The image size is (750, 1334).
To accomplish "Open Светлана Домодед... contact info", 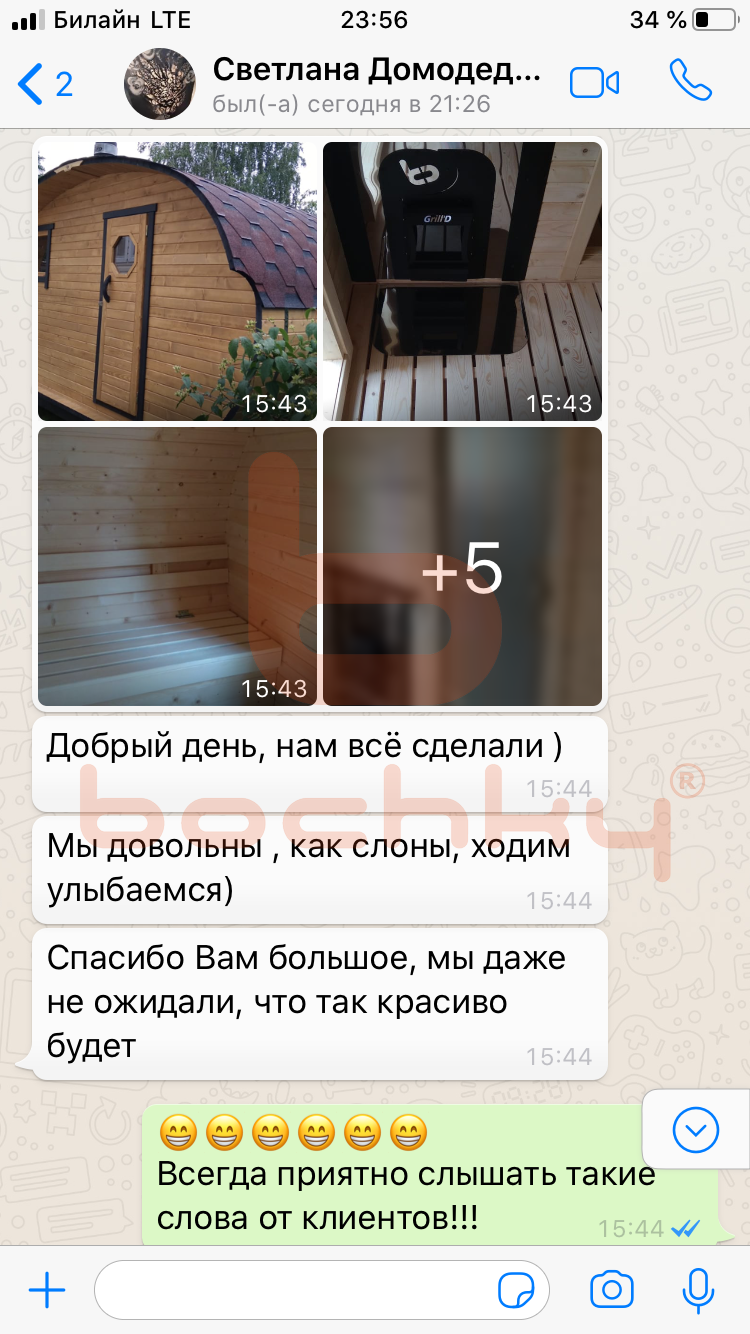I will (375, 84).
